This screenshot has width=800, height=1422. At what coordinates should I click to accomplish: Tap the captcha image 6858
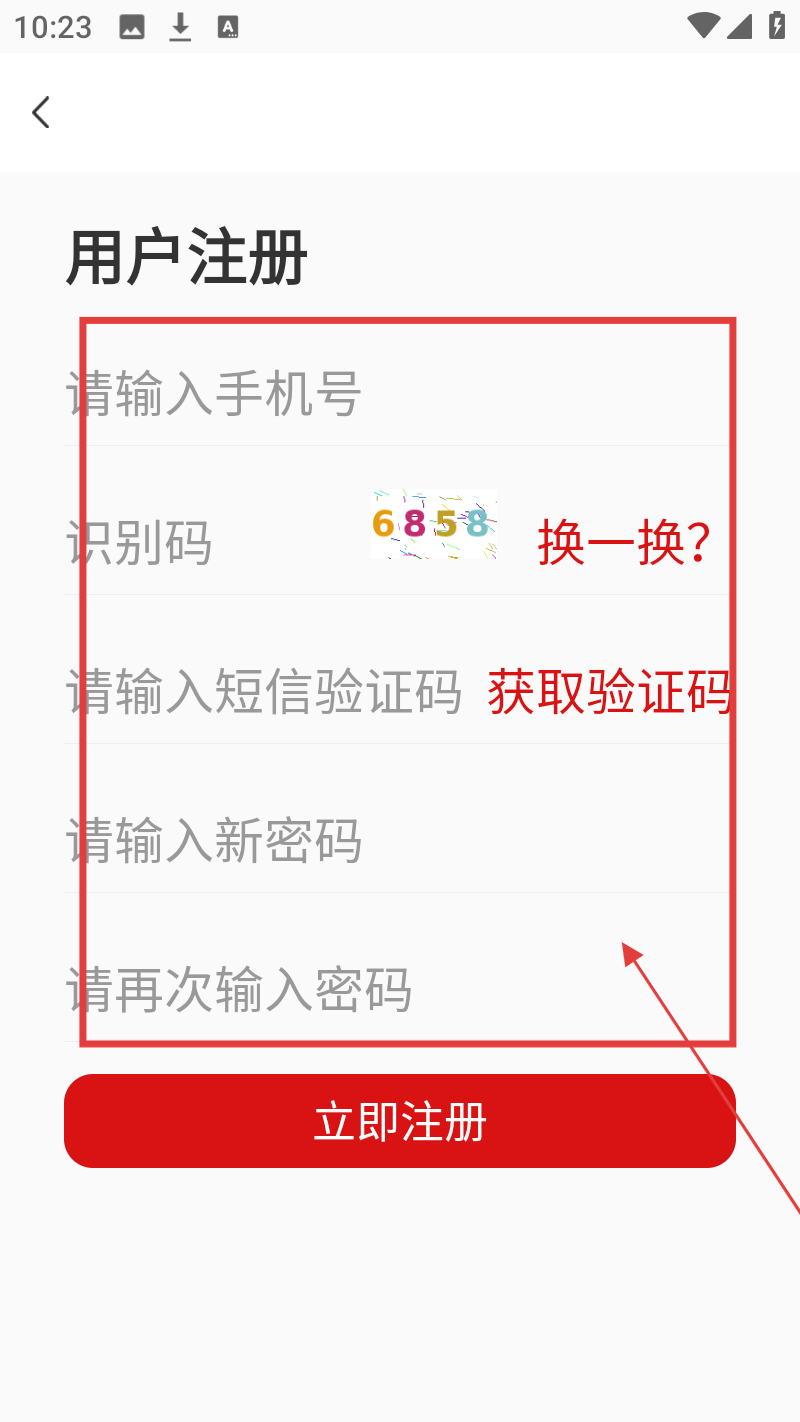pos(433,524)
